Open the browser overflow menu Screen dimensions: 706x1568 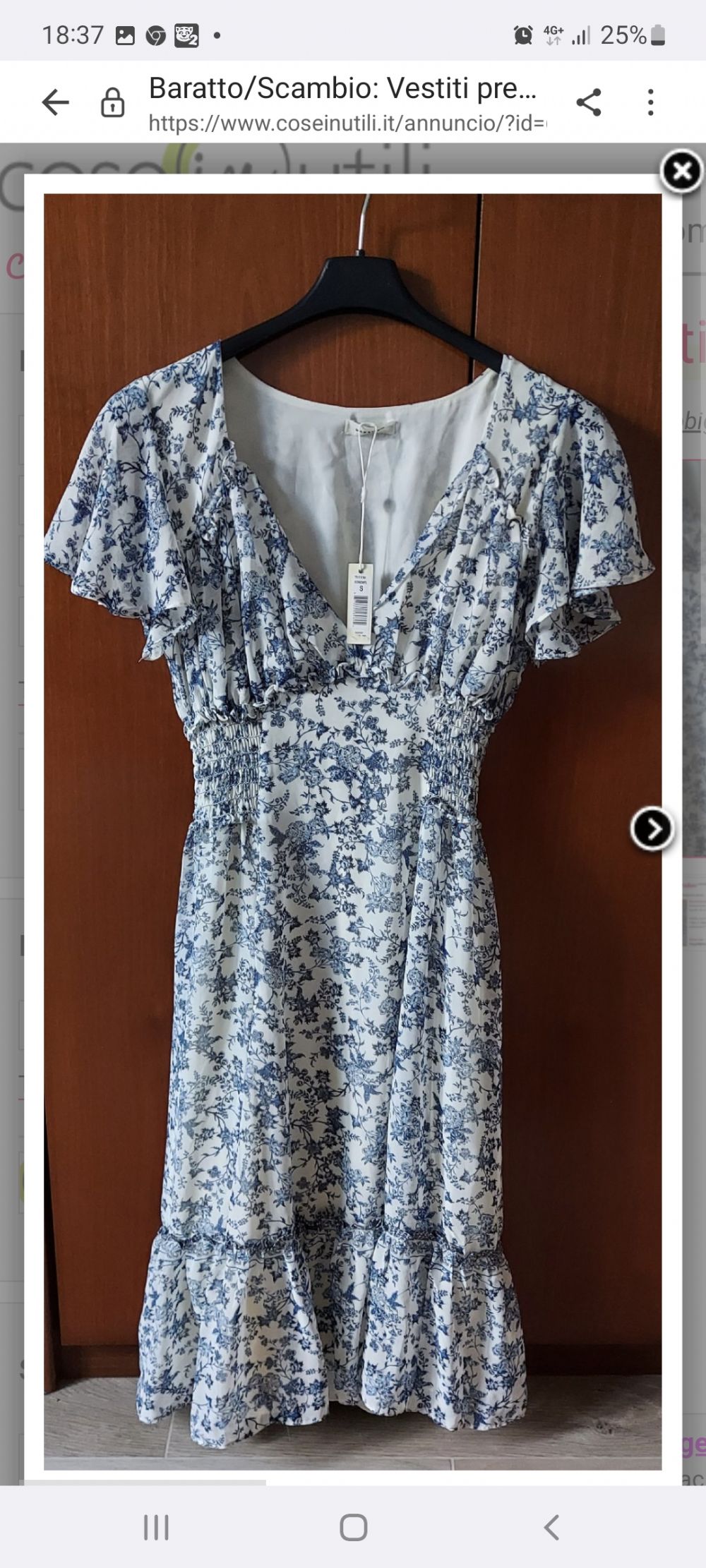(650, 102)
